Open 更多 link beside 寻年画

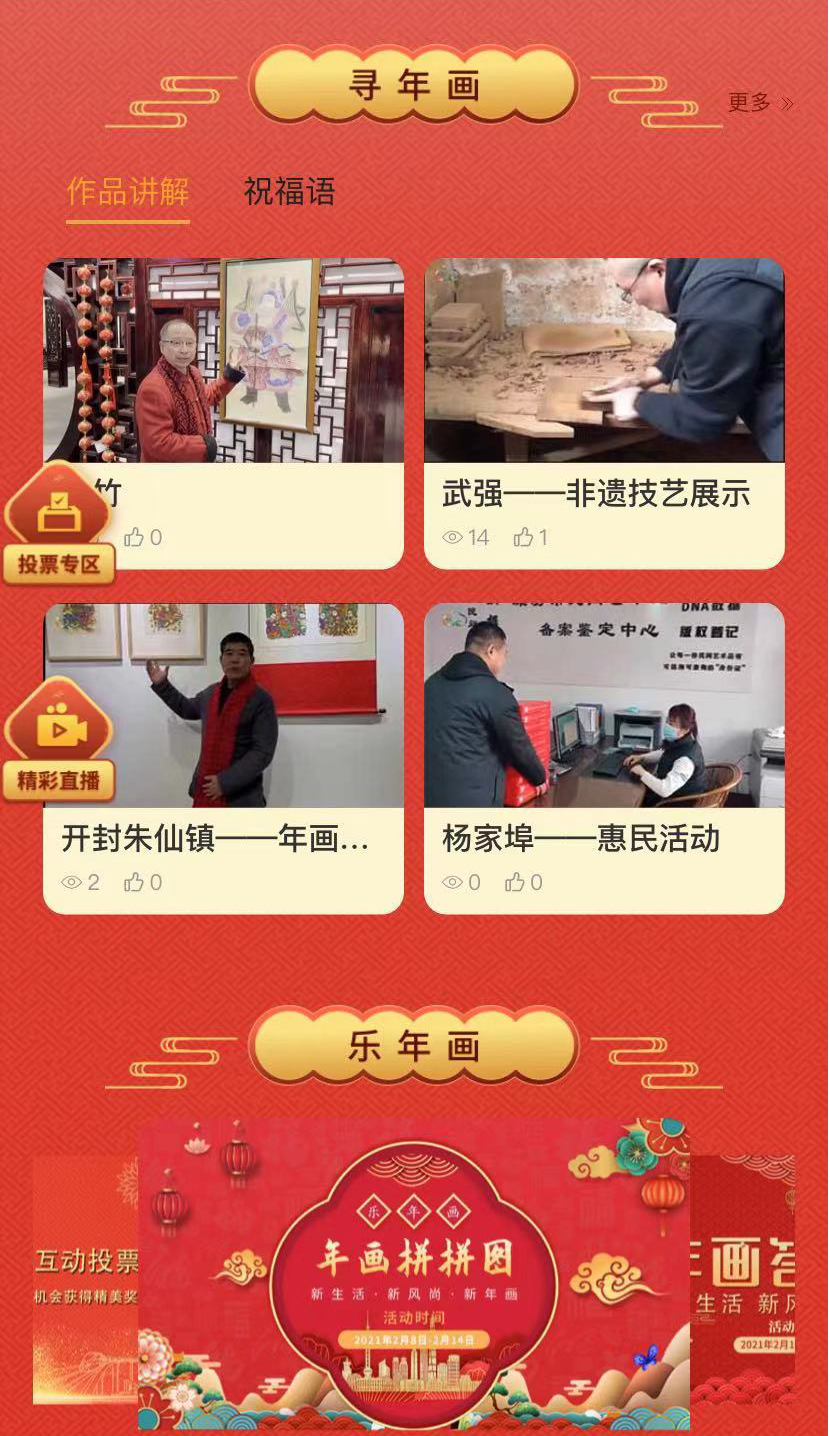(x=760, y=103)
